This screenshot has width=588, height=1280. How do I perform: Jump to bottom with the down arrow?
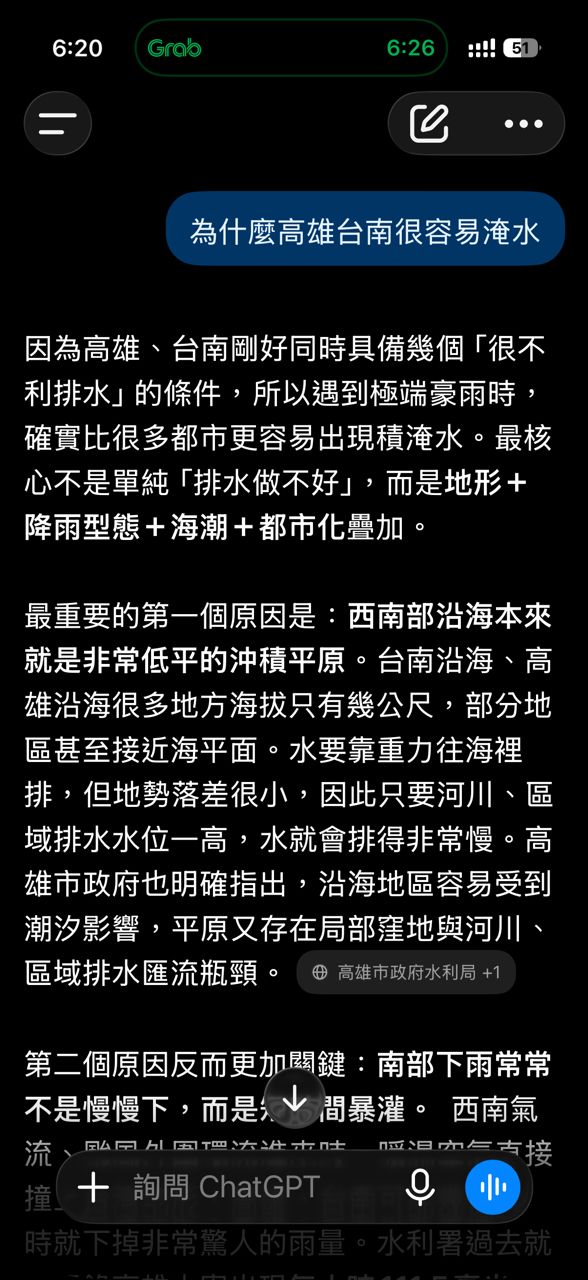pos(294,1100)
